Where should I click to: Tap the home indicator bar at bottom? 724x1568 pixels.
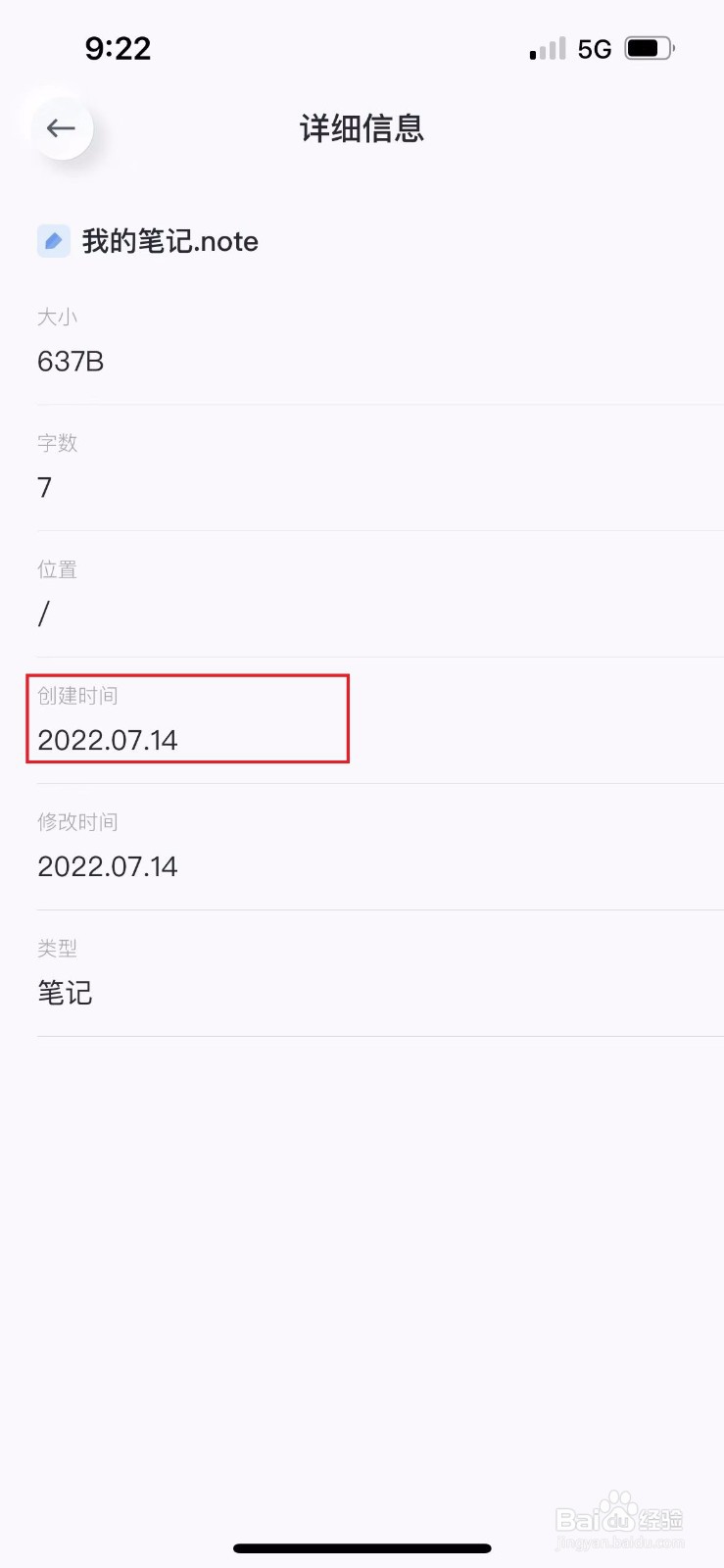pyautogui.click(x=362, y=1547)
